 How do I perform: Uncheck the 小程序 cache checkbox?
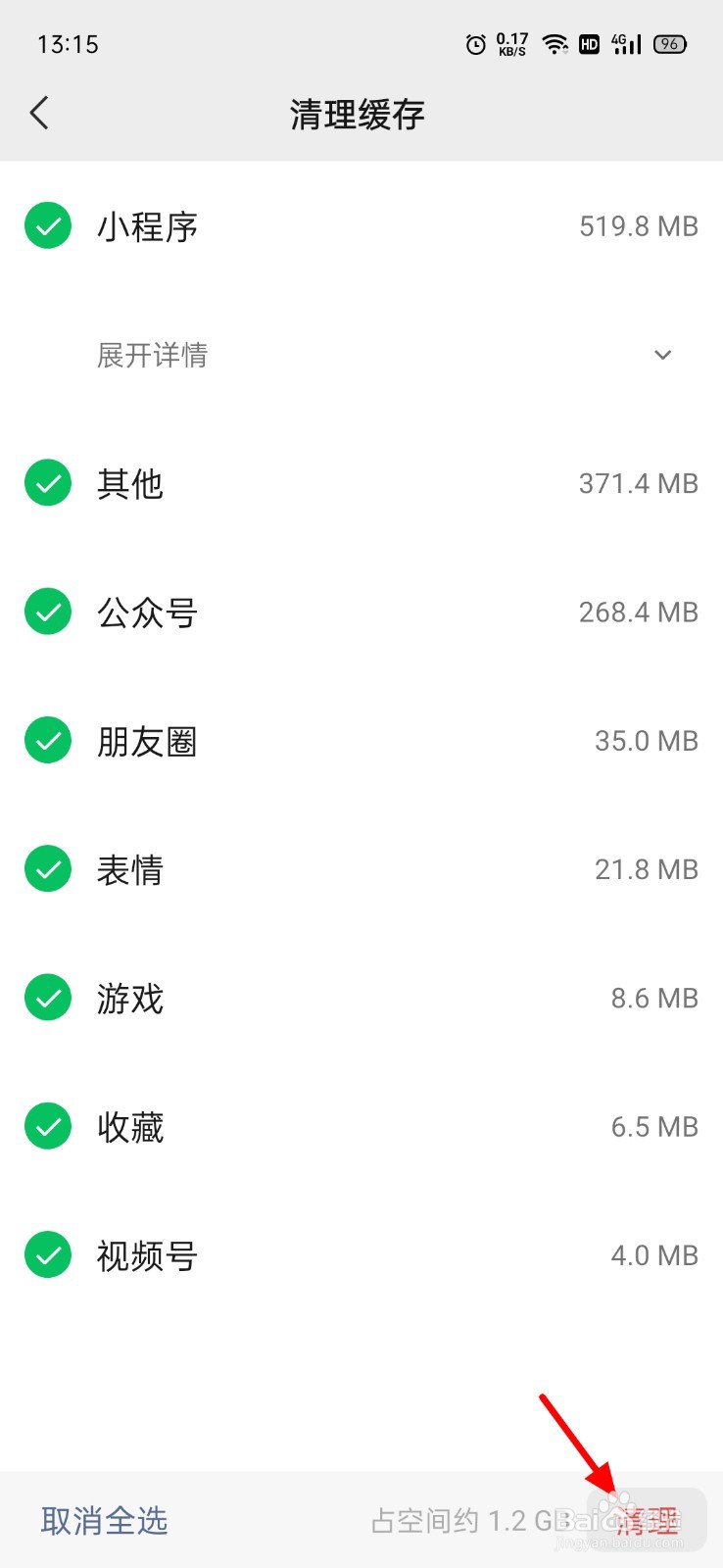(48, 226)
